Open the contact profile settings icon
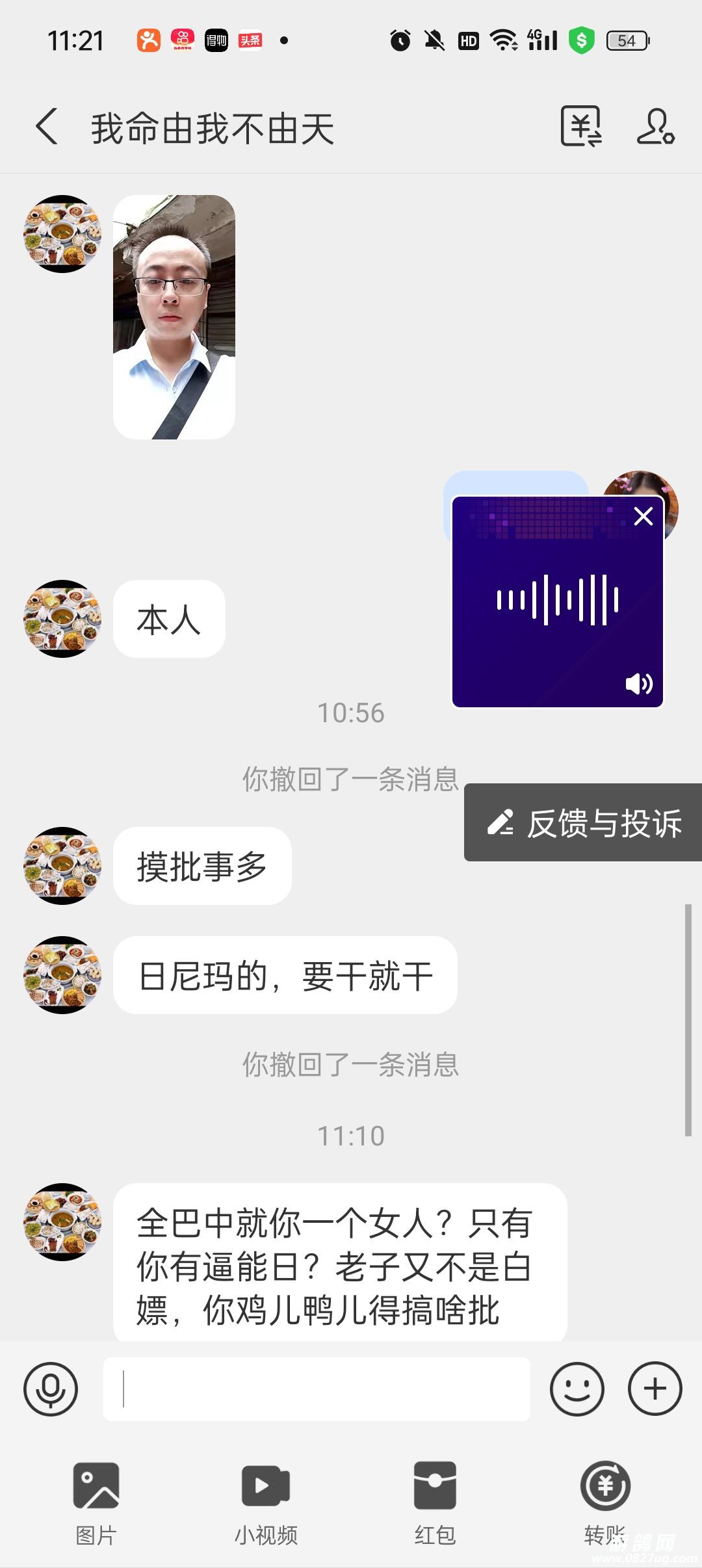 point(655,127)
